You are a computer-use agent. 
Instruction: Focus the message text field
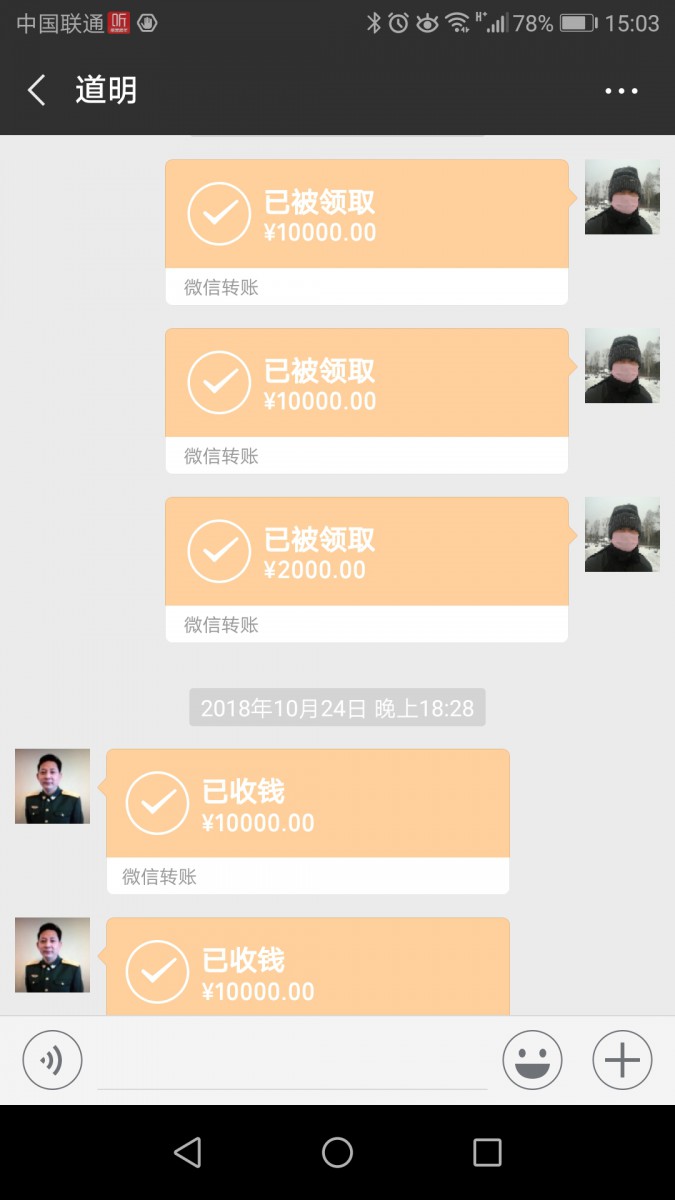click(x=292, y=1062)
